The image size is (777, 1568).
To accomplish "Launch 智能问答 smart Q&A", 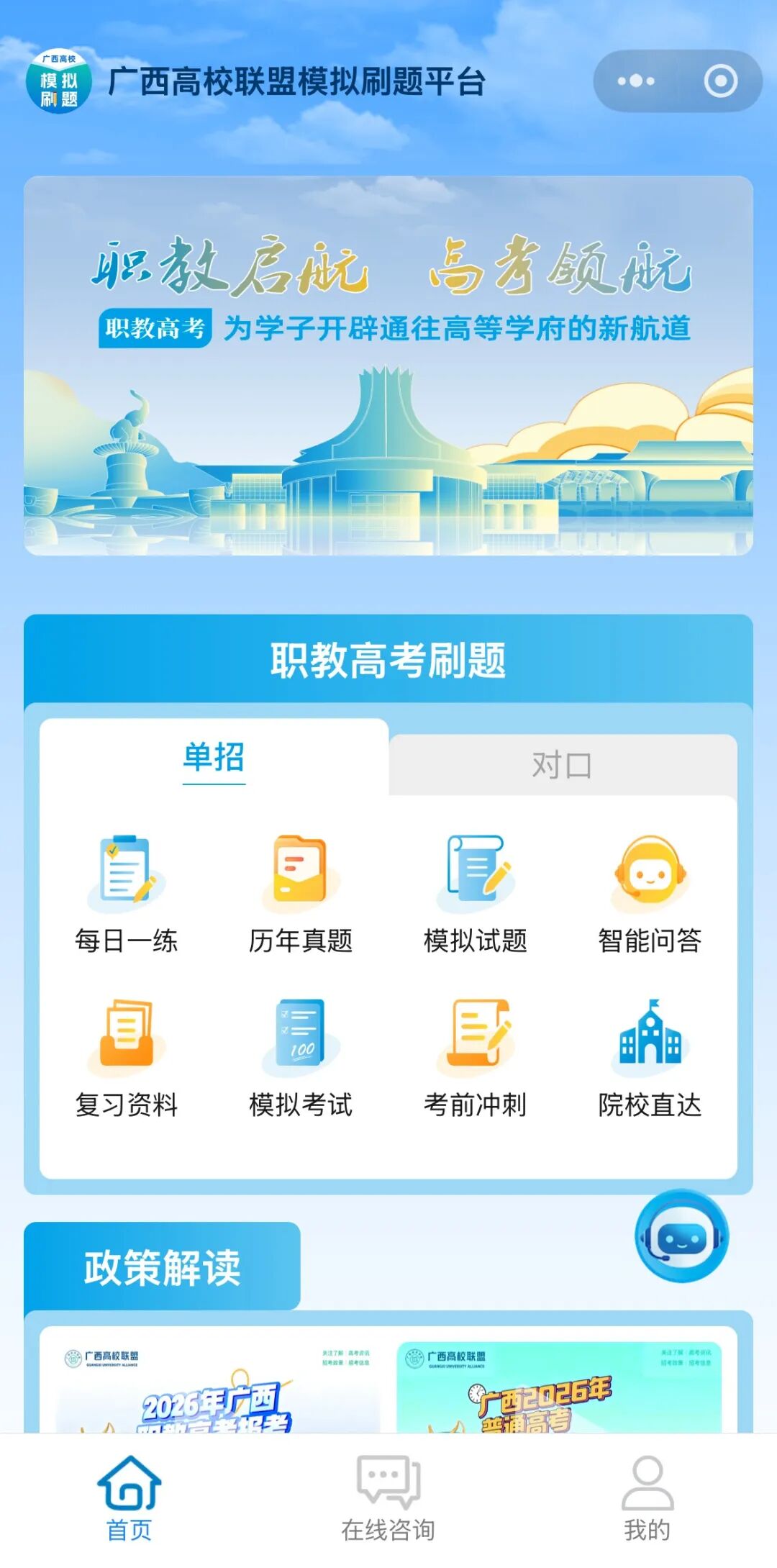I will pos(650,893).
